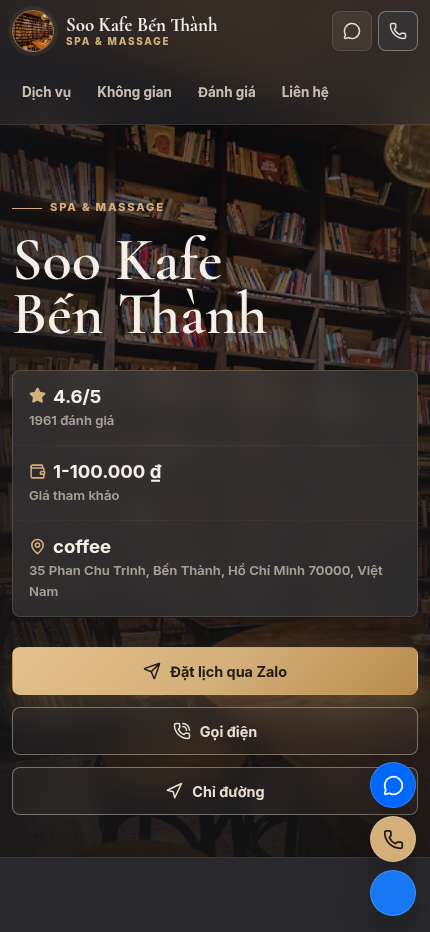Tap the gold floating call button
The image size is (430, 932).
click(393, 839)
